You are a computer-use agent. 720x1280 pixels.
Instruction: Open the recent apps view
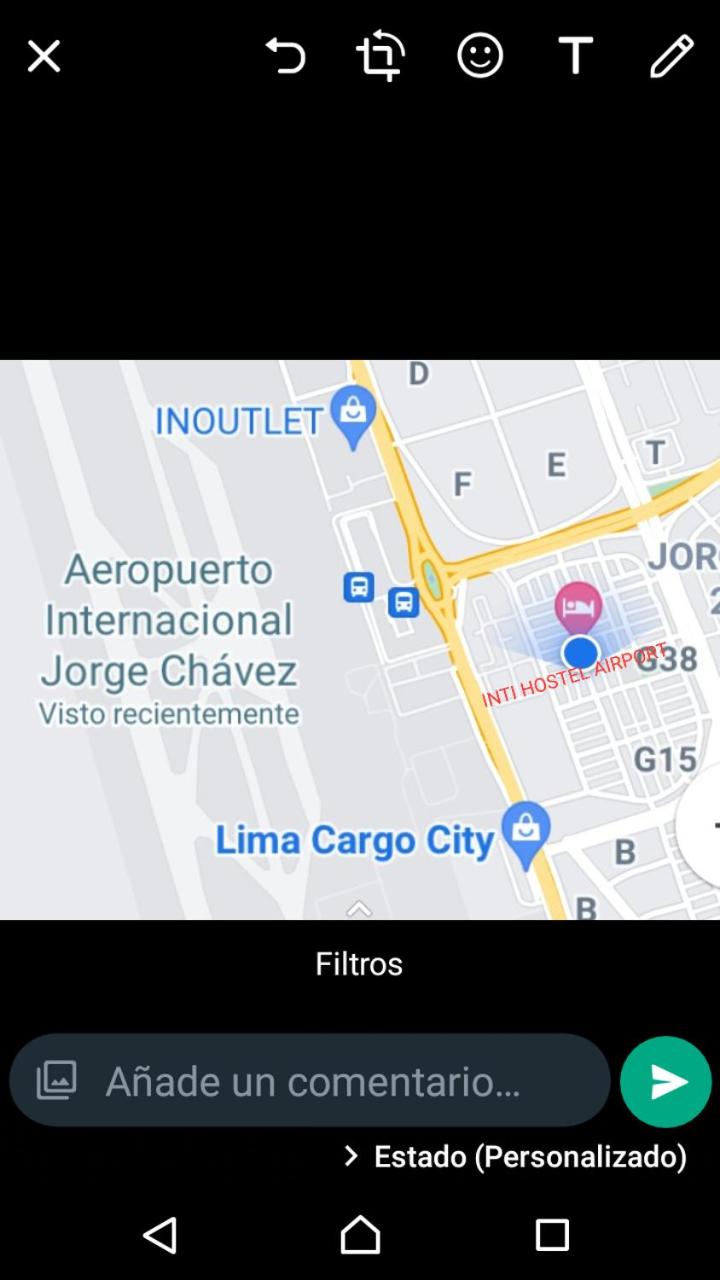pyautogui.click(x=552, y=1235)
